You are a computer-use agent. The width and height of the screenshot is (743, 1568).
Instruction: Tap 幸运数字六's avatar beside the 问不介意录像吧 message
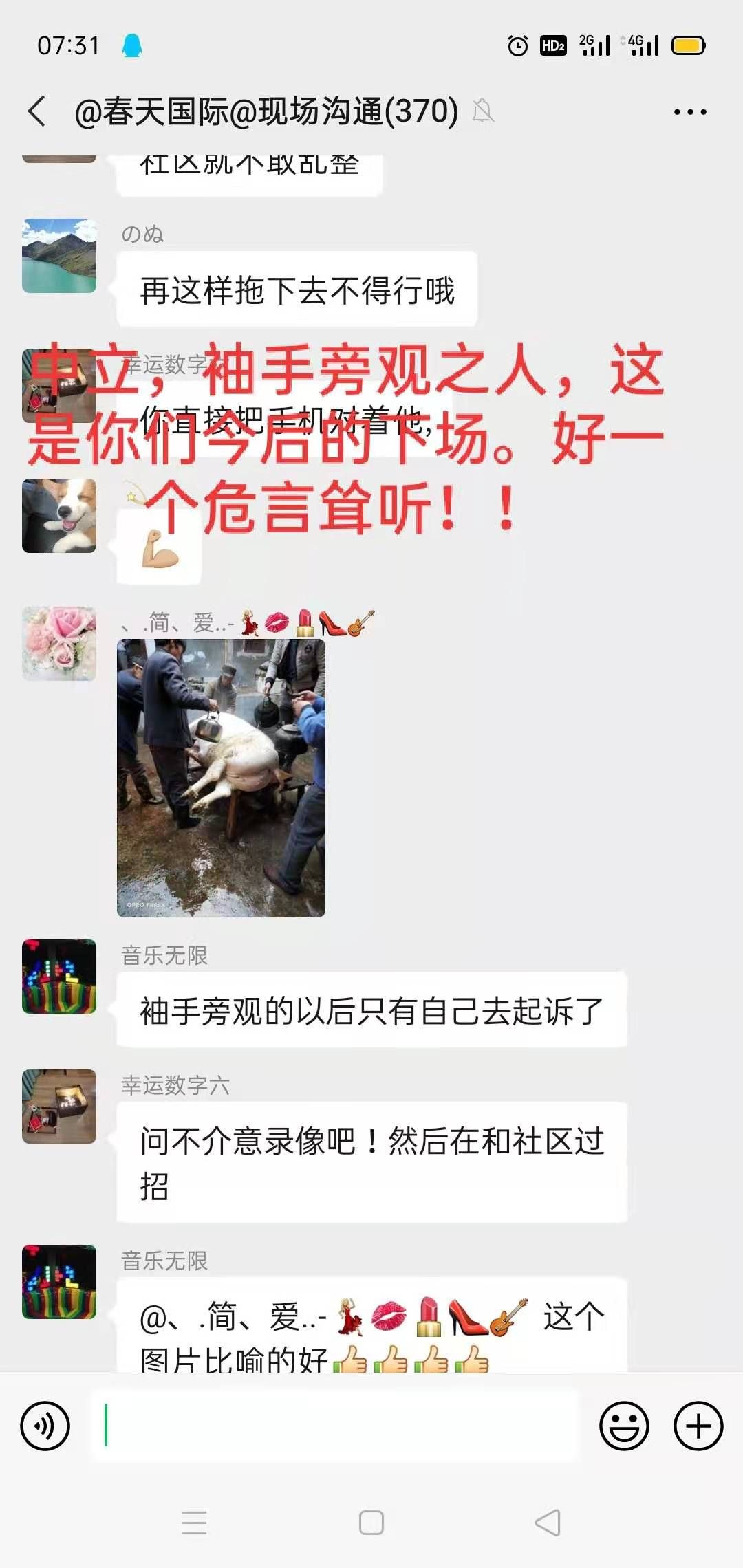[59, 1107]
